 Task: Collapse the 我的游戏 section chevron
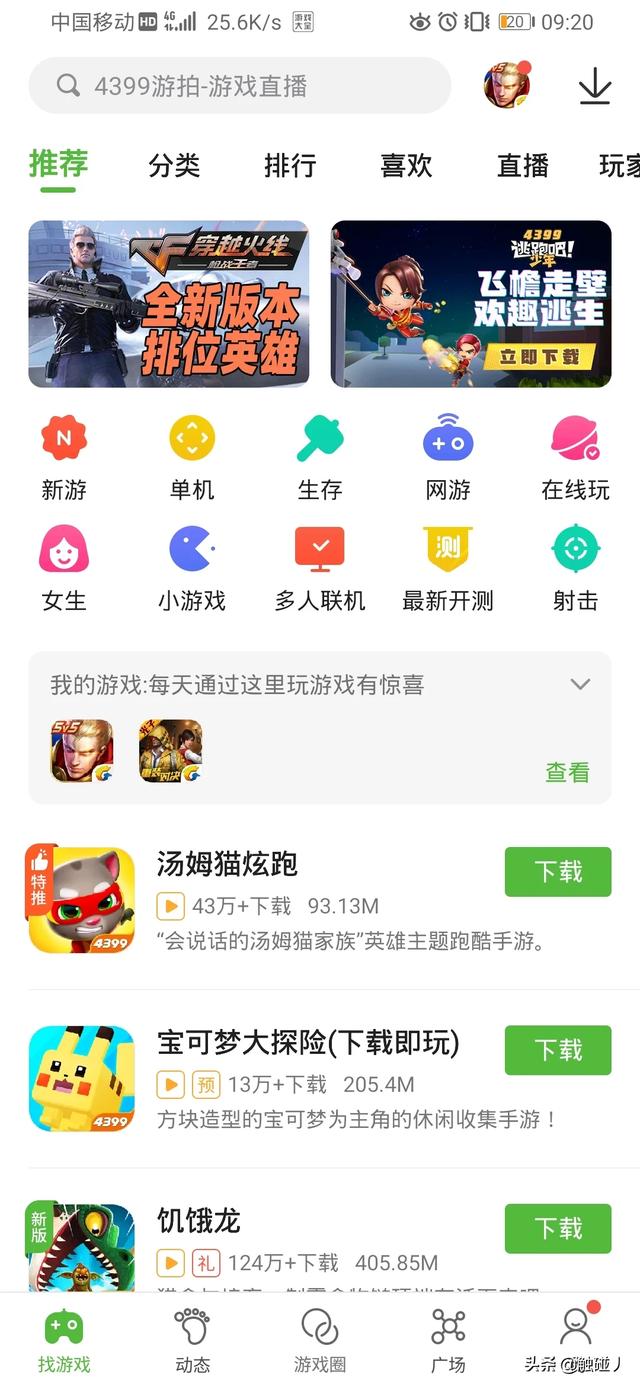click(x=580, y=685)
